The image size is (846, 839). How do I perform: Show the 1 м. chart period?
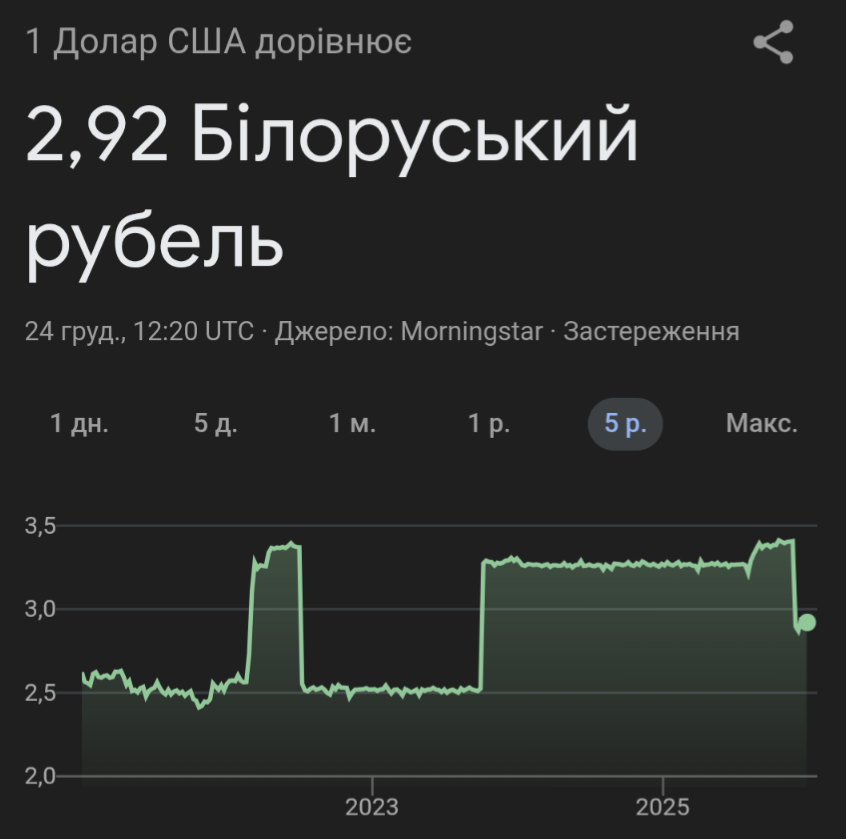pos(352,424)
